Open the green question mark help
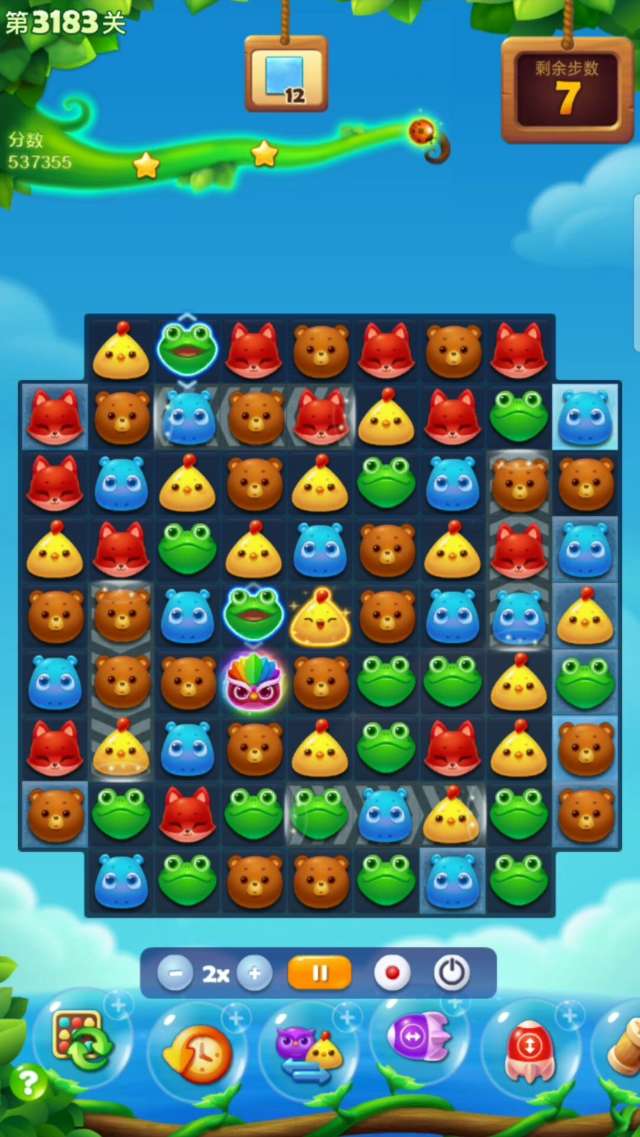The width and height of the screenshot is (640, 1137). click(28, 1082)
